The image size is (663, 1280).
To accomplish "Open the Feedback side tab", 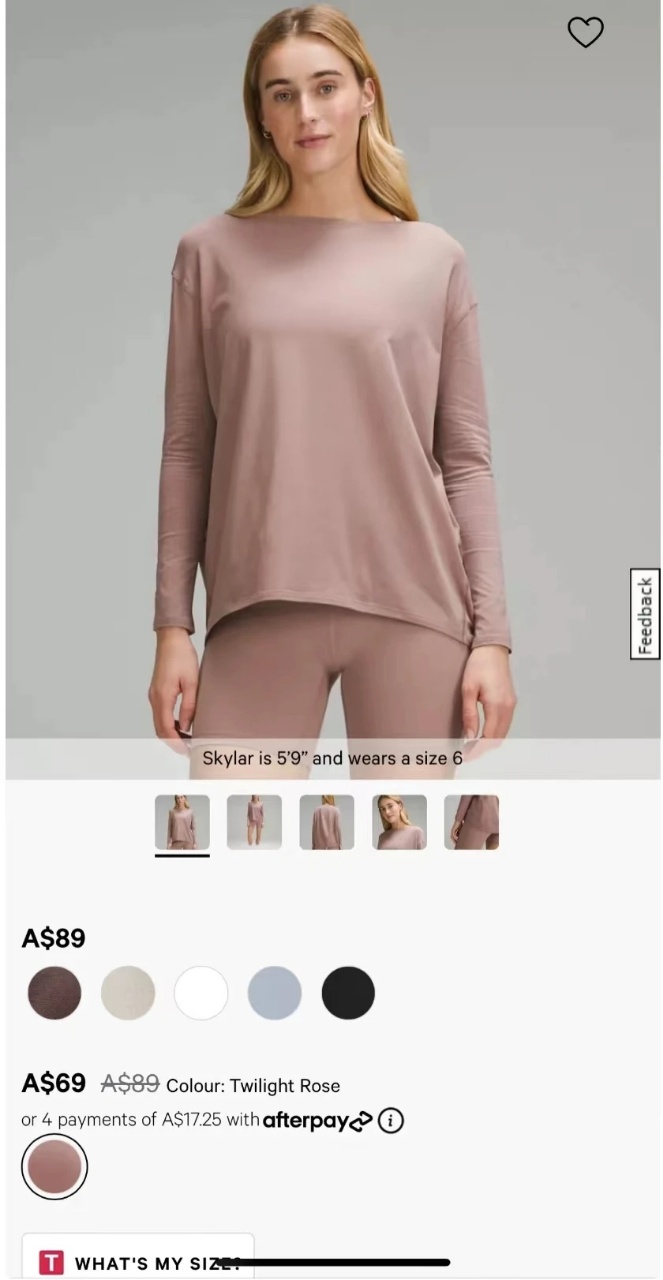I will (x=645, y=614).
